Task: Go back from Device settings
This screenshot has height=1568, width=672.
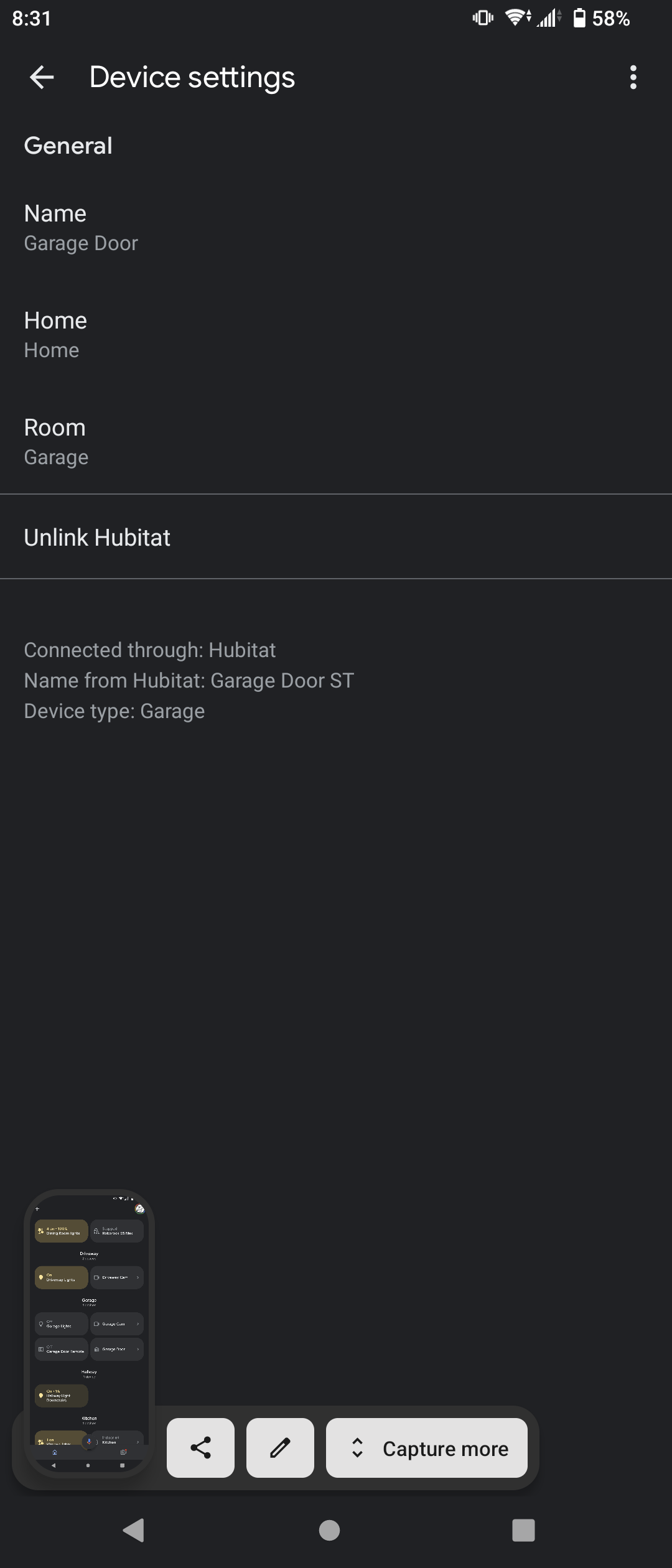Action: point(42,78)
